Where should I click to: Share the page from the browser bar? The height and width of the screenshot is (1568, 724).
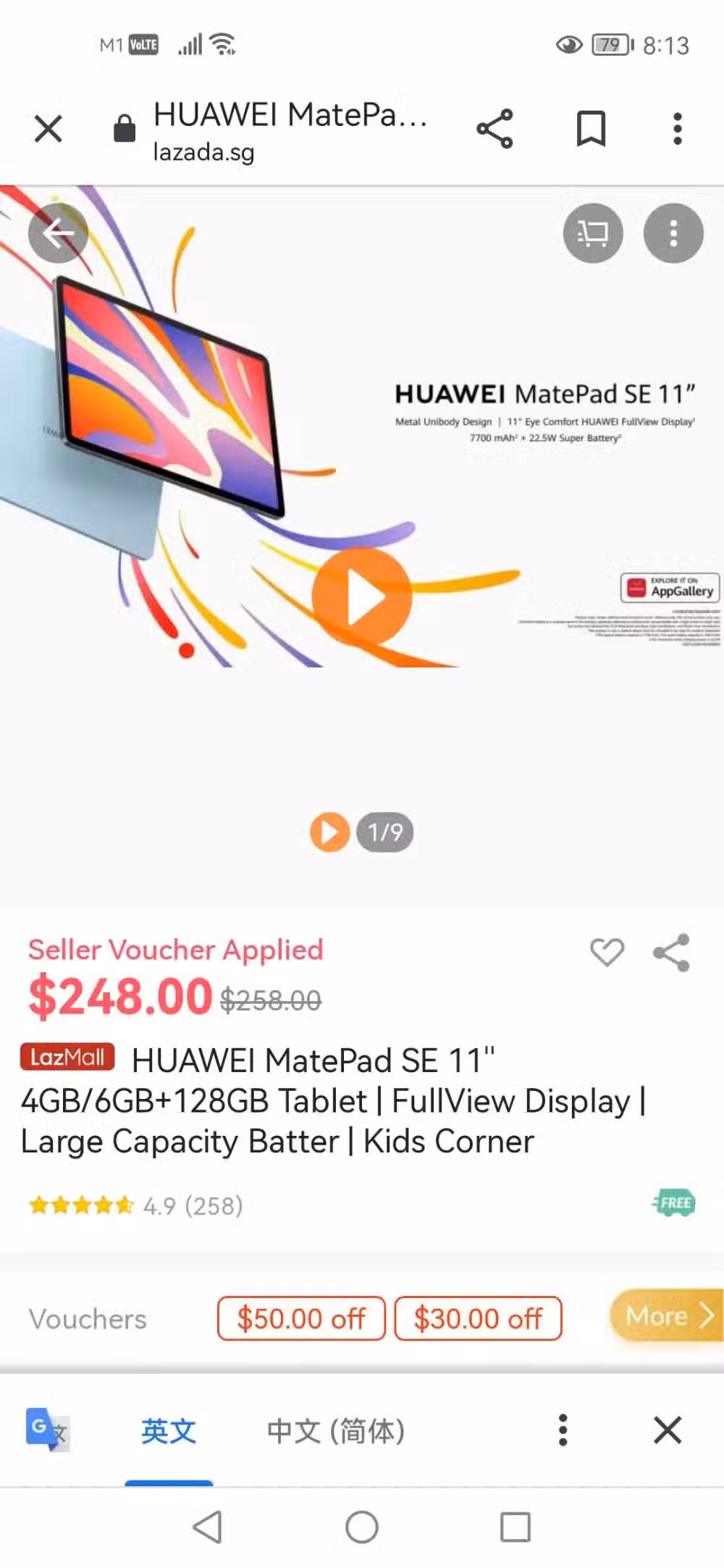click(494, 130)
